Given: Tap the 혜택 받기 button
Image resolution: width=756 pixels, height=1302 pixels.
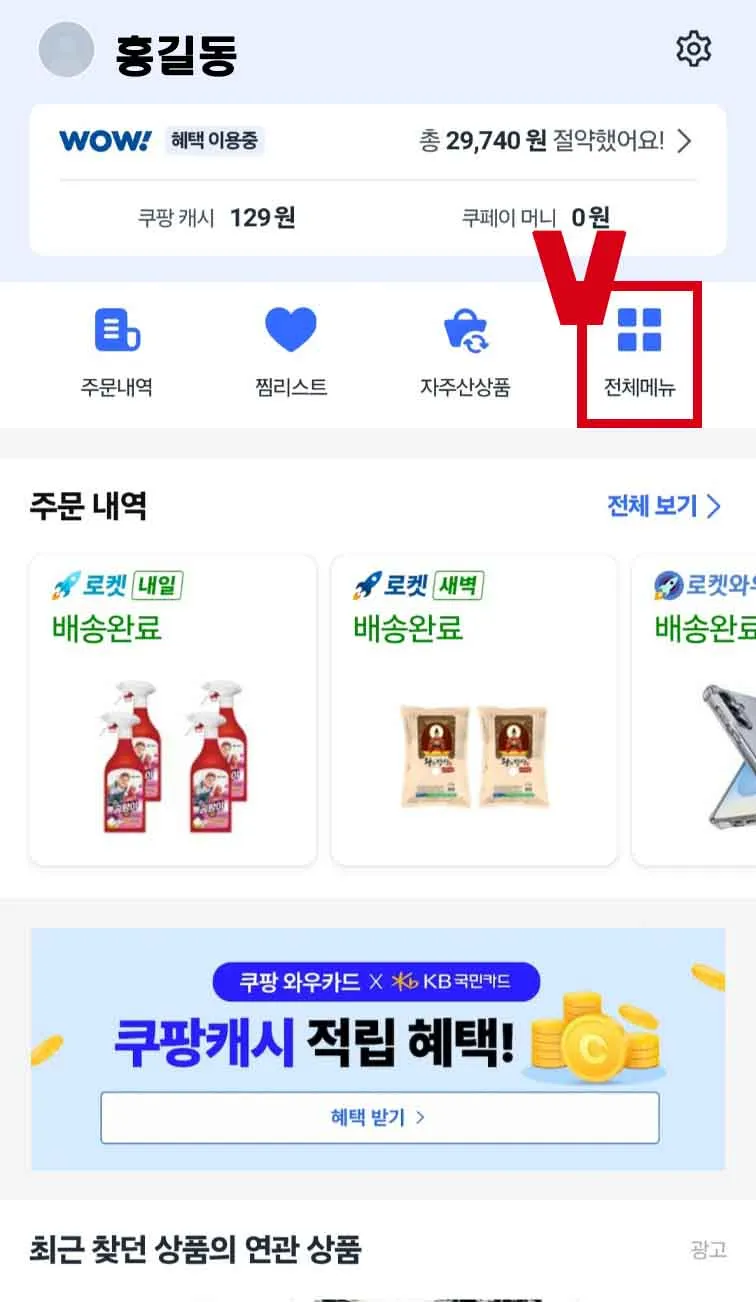Looking at the screenshot, I should (379, 1116).
